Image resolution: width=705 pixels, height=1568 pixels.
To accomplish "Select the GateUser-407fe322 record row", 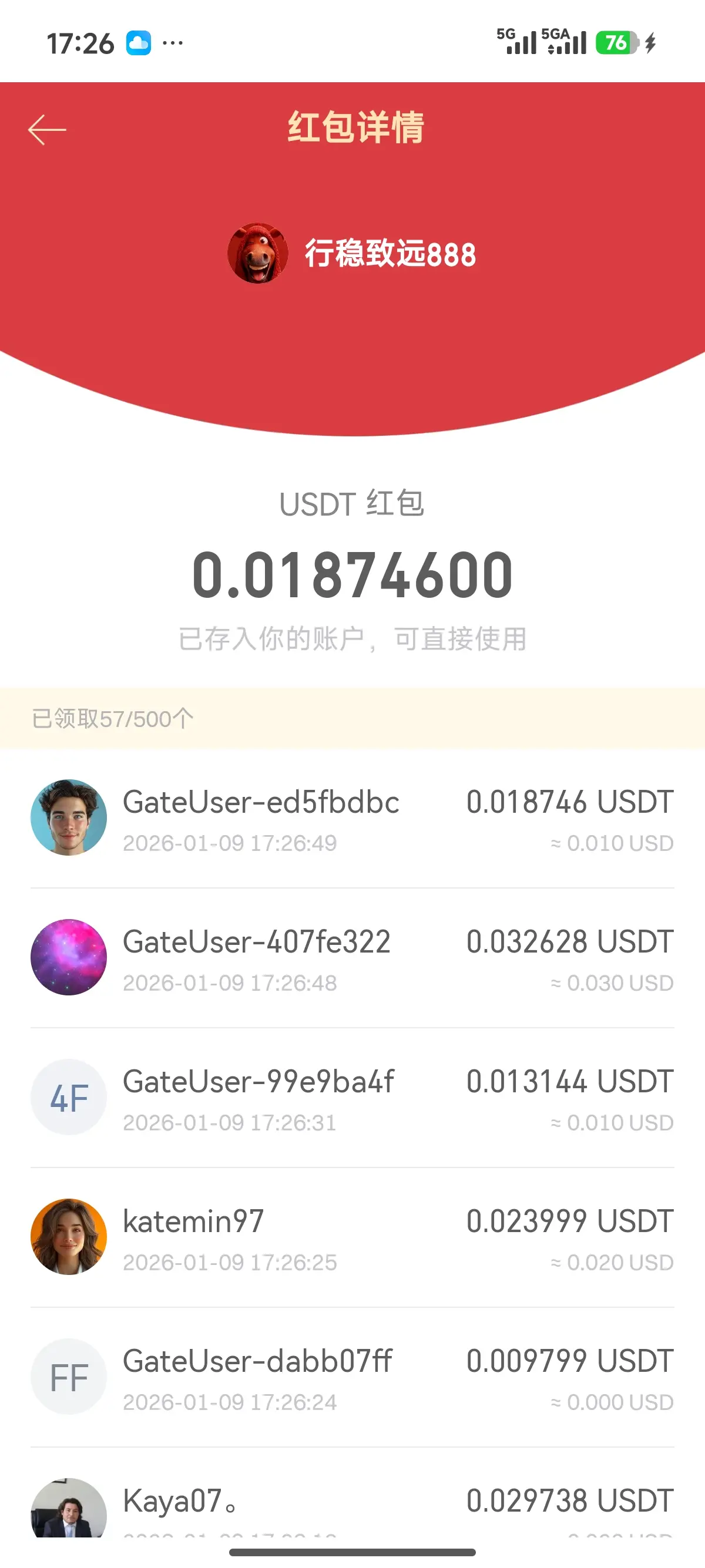I will point(352,958).
